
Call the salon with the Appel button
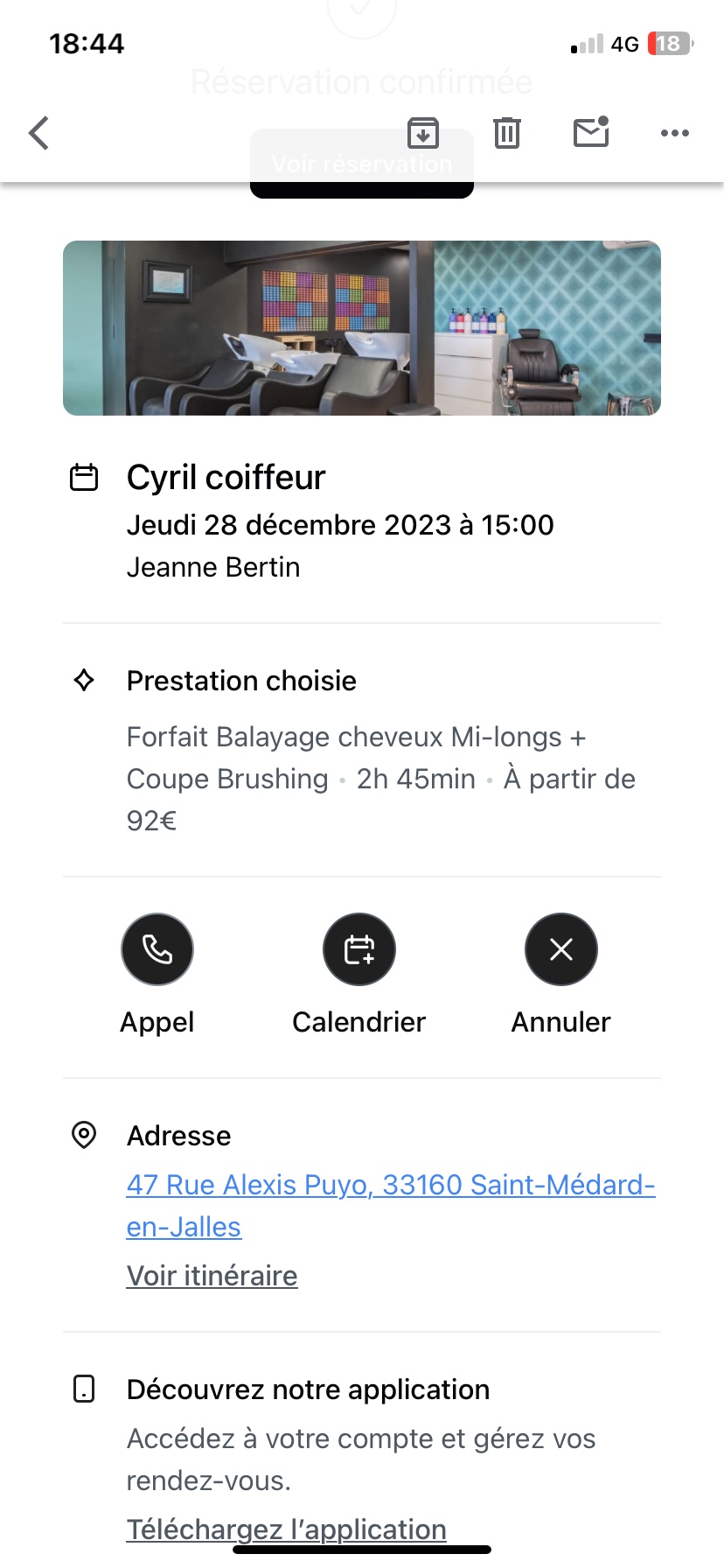(x=157, y=949)
